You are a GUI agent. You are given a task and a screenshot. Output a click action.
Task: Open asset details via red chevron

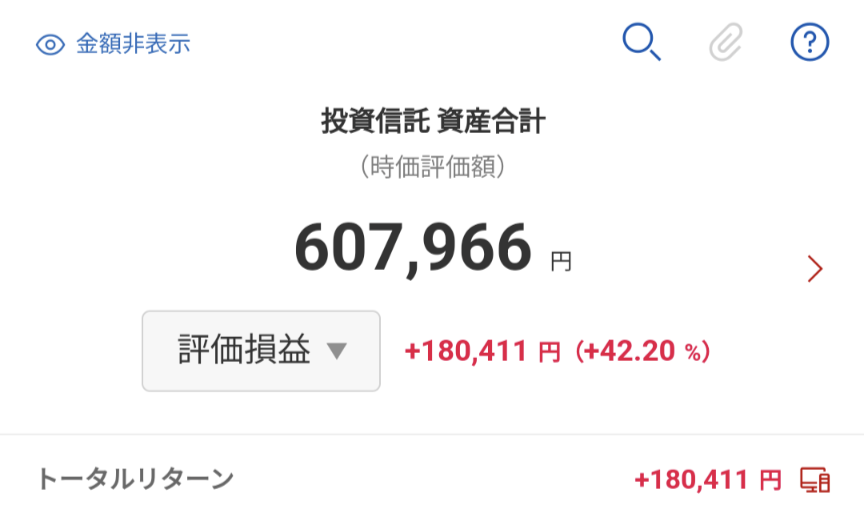(815, 268)
